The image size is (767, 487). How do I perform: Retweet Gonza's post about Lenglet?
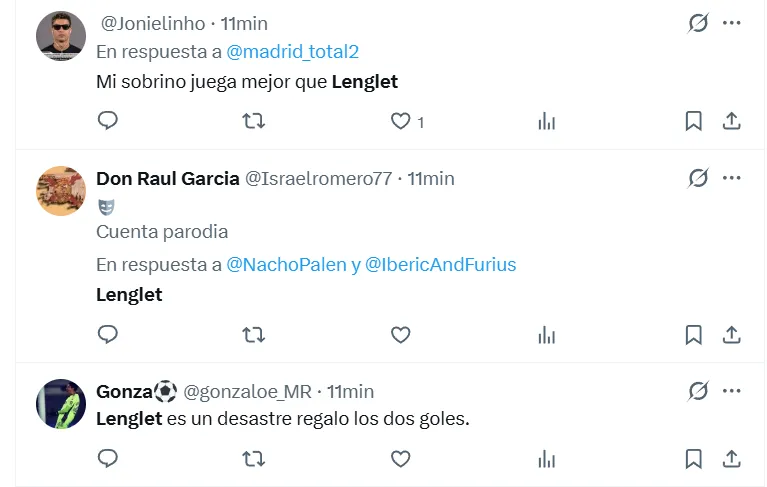(254, 459)
